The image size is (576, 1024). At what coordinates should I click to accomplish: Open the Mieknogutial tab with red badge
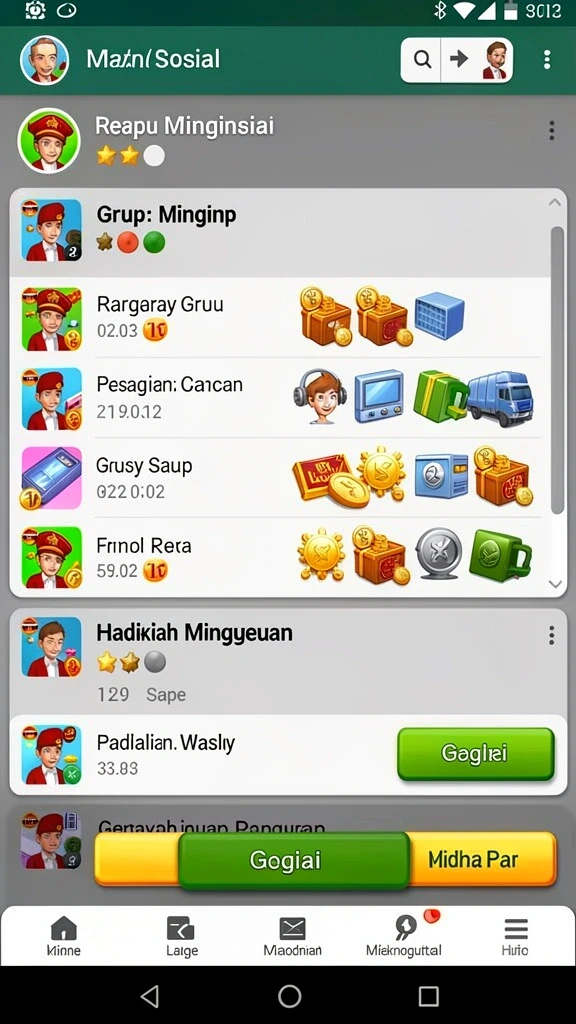click(404, 936)
